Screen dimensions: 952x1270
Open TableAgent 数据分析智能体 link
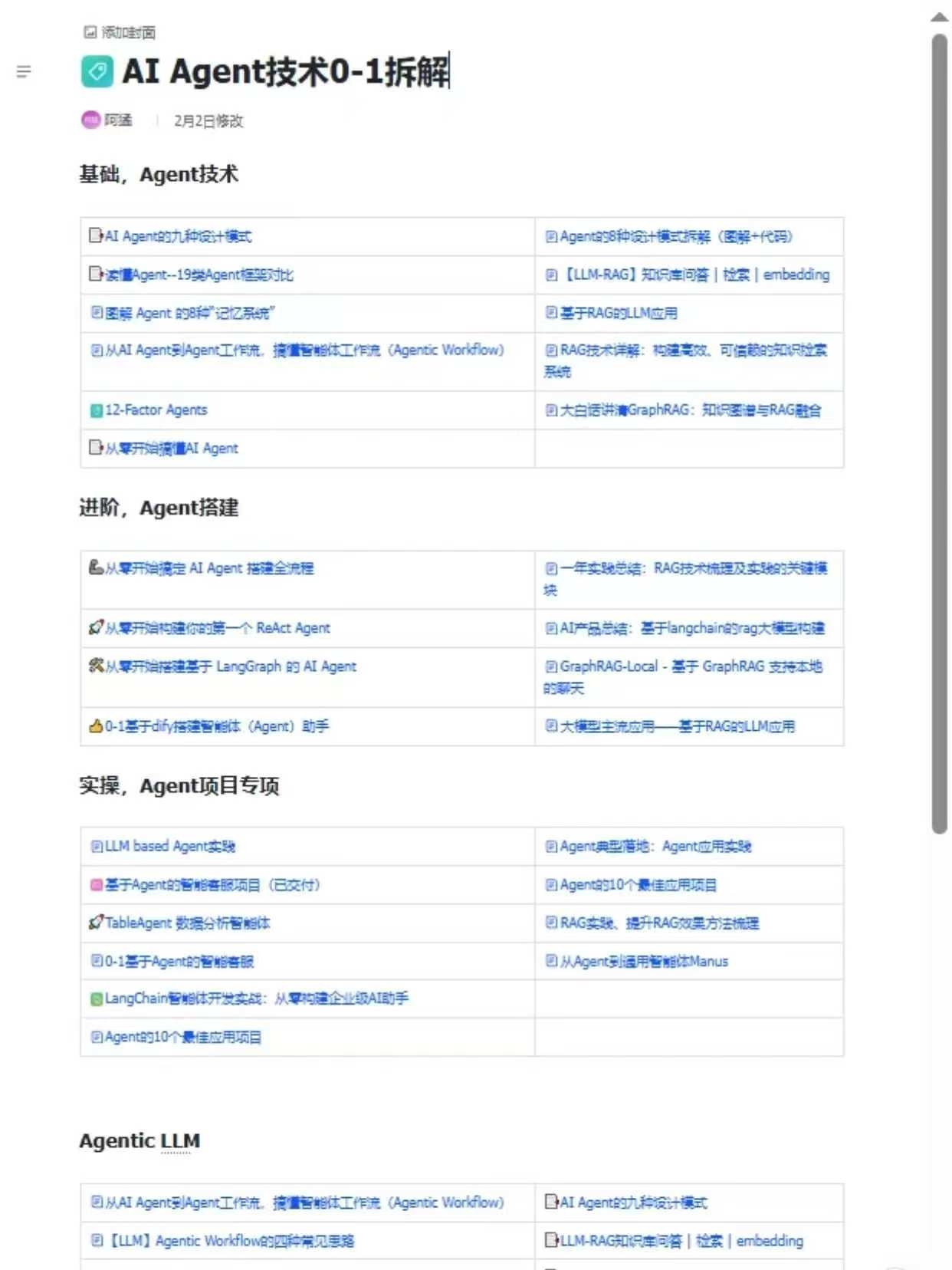(x=187, y=923)
